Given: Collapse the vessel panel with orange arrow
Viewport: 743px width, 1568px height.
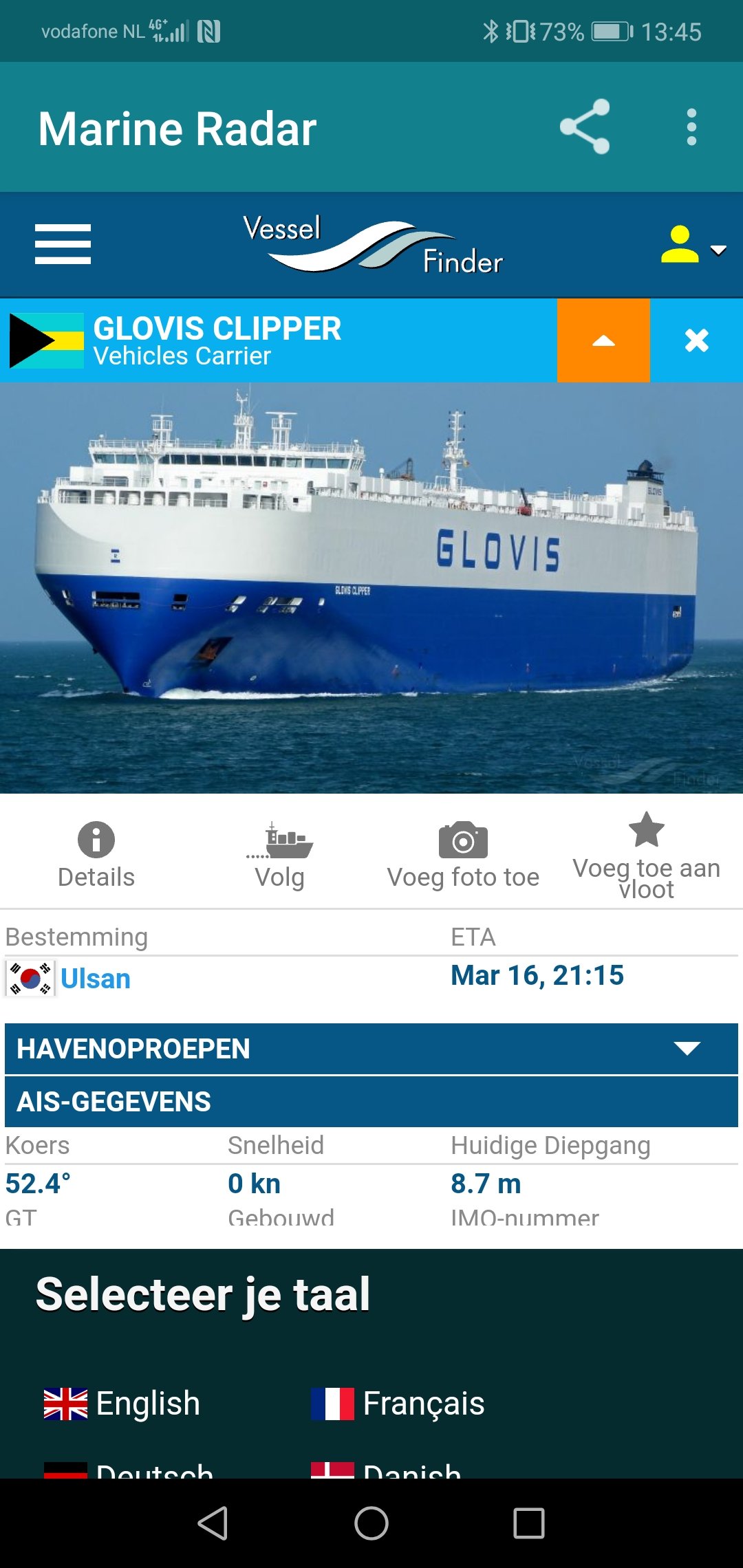Looking at the screenshot, I should (603, 340).
